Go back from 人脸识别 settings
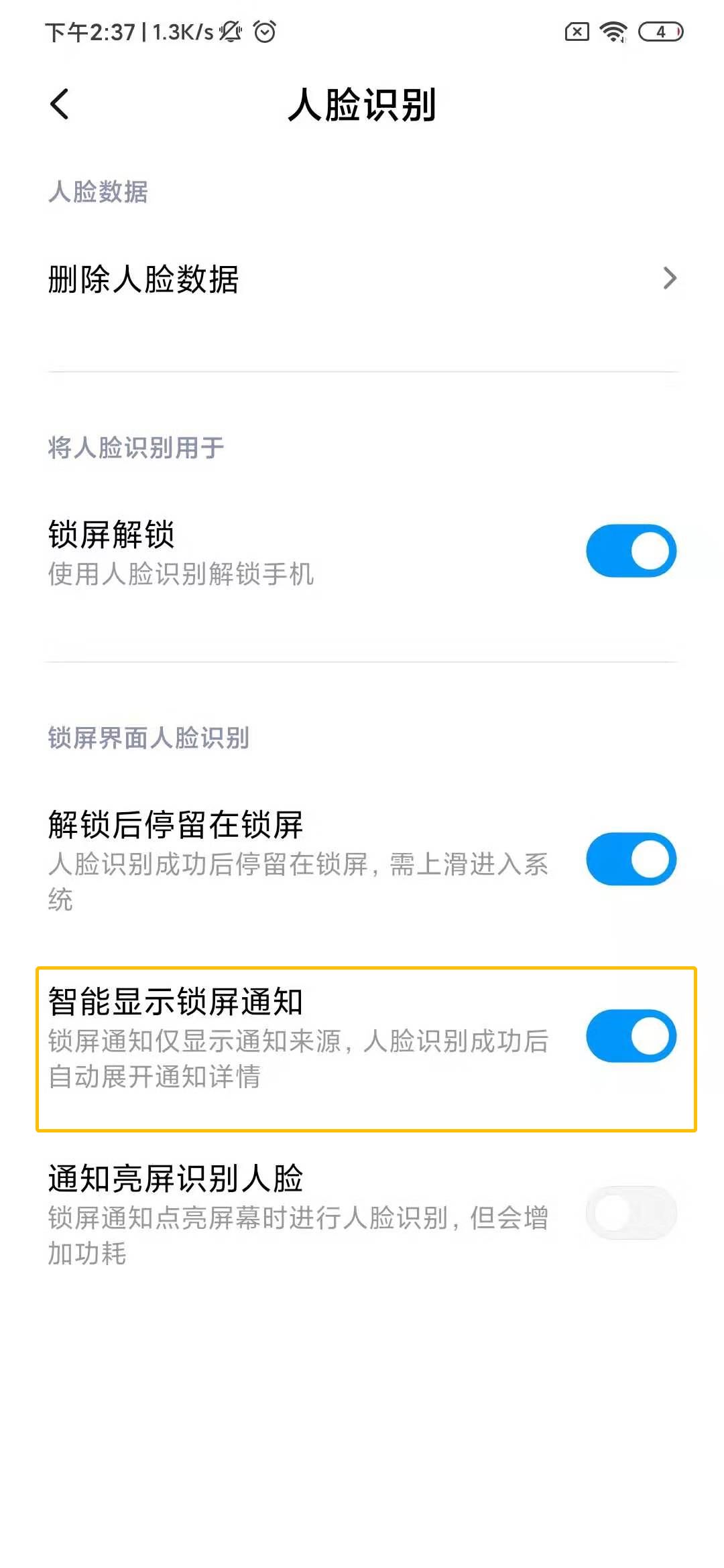724x1568 pixels. (x=60, y=105)
